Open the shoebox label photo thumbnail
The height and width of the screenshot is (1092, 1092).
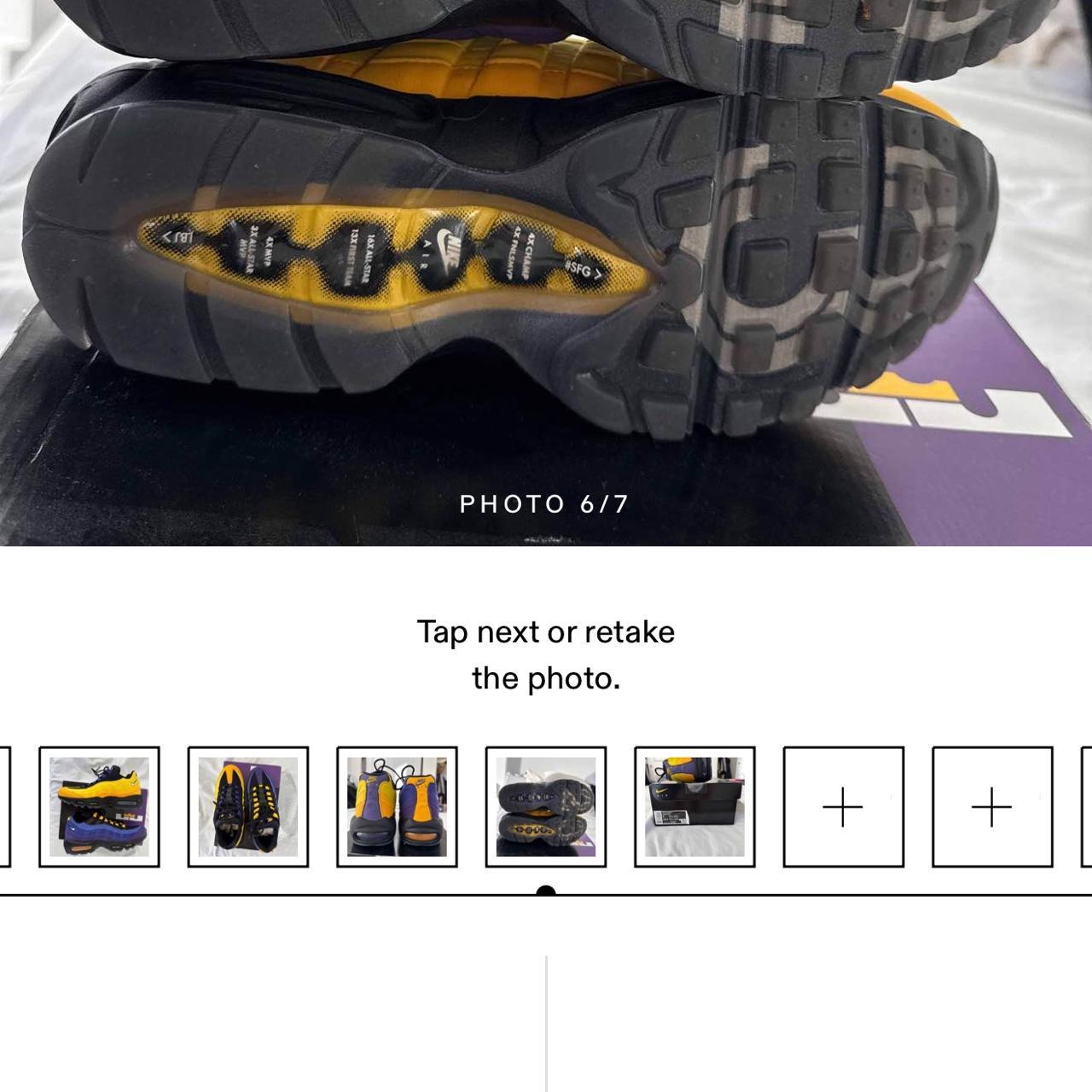694,806
